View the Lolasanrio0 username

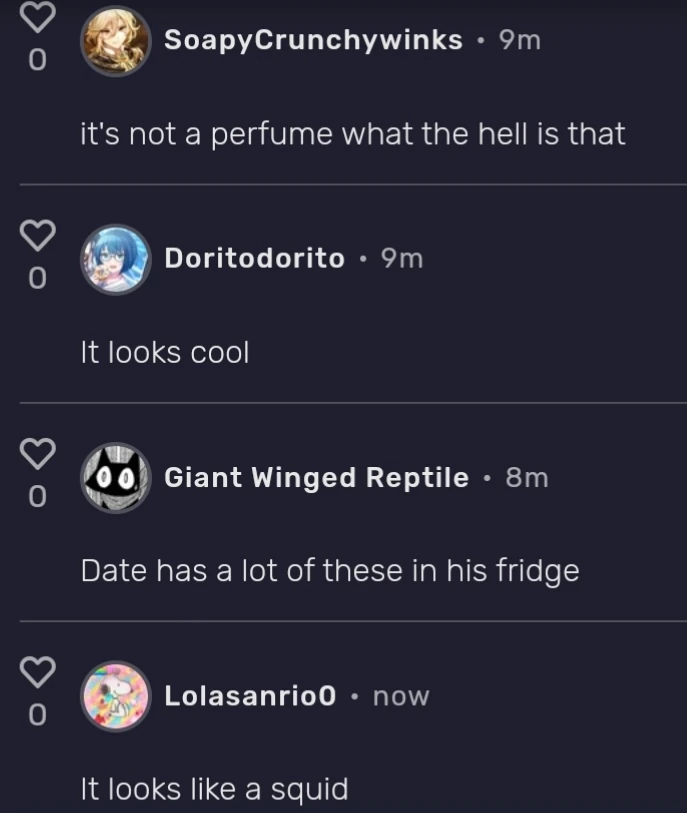click(x=250, y=696)
